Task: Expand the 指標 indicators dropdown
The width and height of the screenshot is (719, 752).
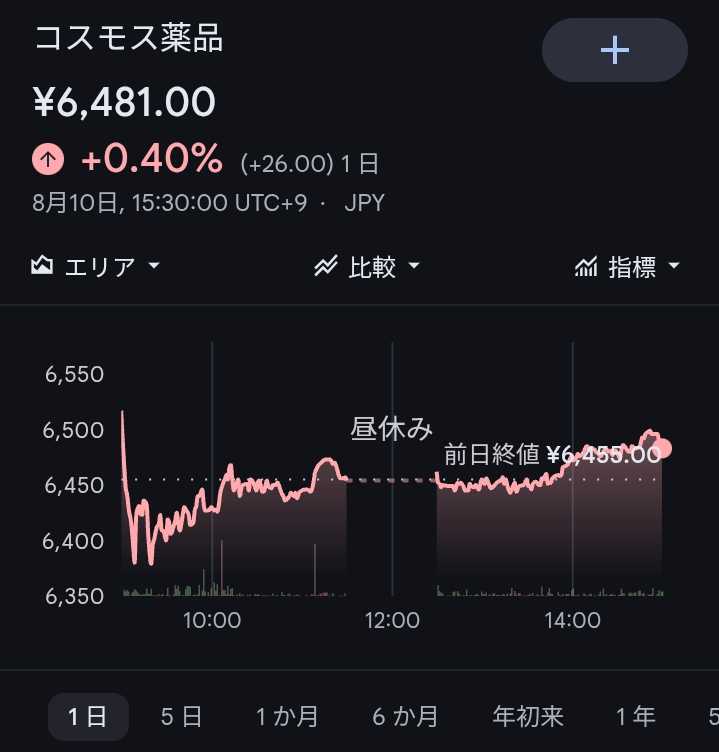Action: click(x=627, y=266)
